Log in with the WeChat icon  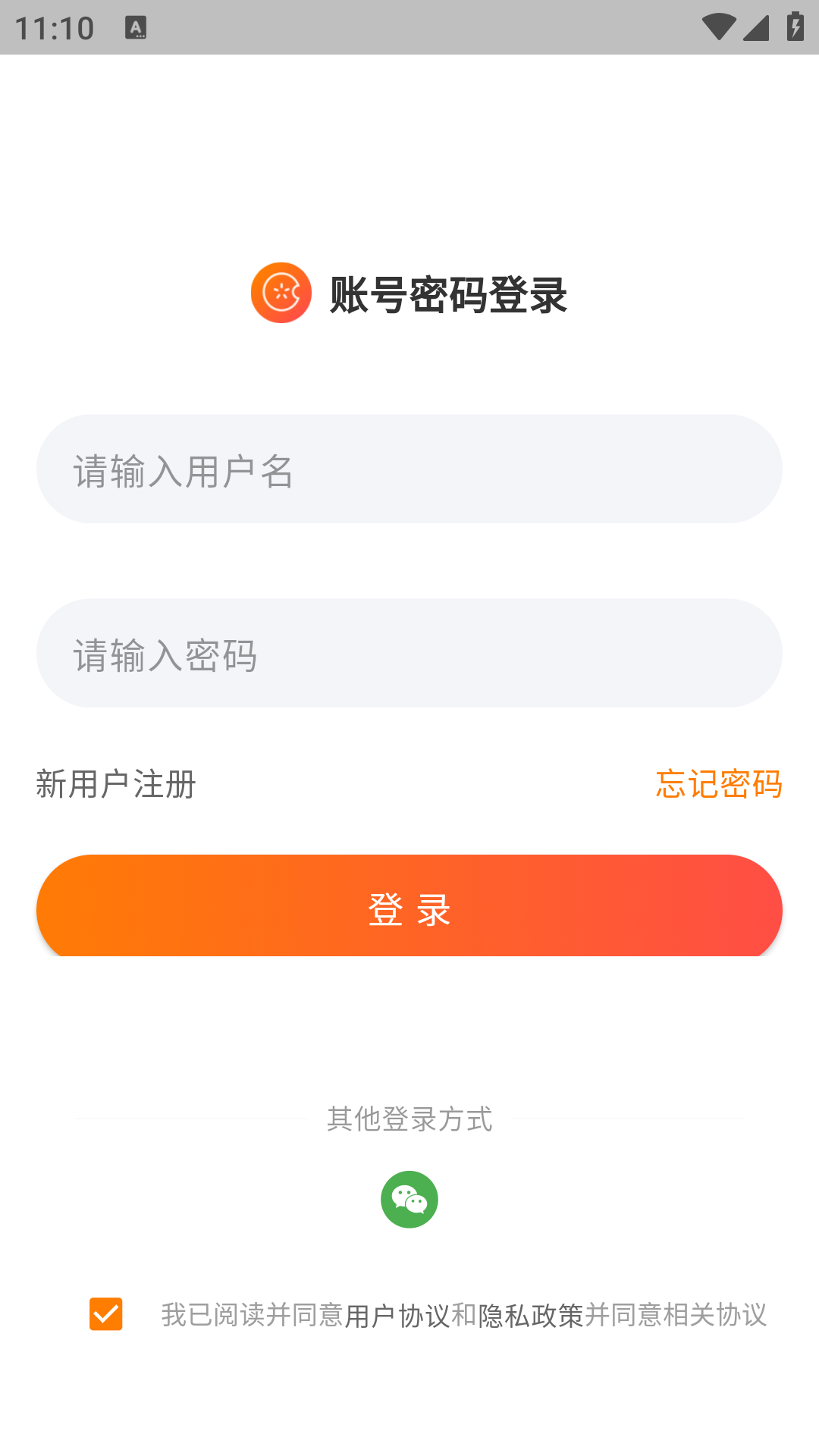(409, 1199)
